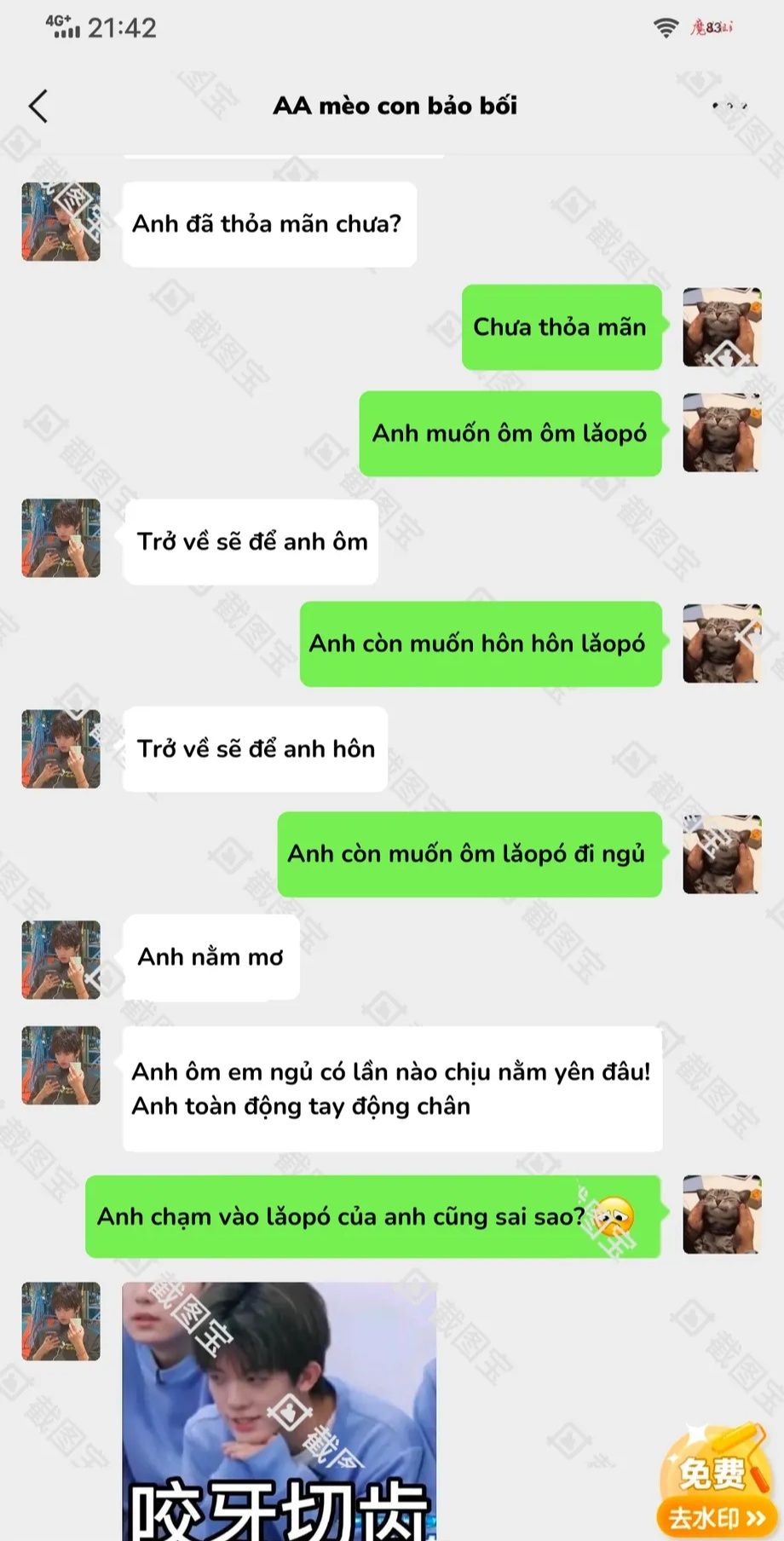The height and width of the screenshot is (1541, 784).
Task: Open the chat's three-dot options menu
Action: 729,107
